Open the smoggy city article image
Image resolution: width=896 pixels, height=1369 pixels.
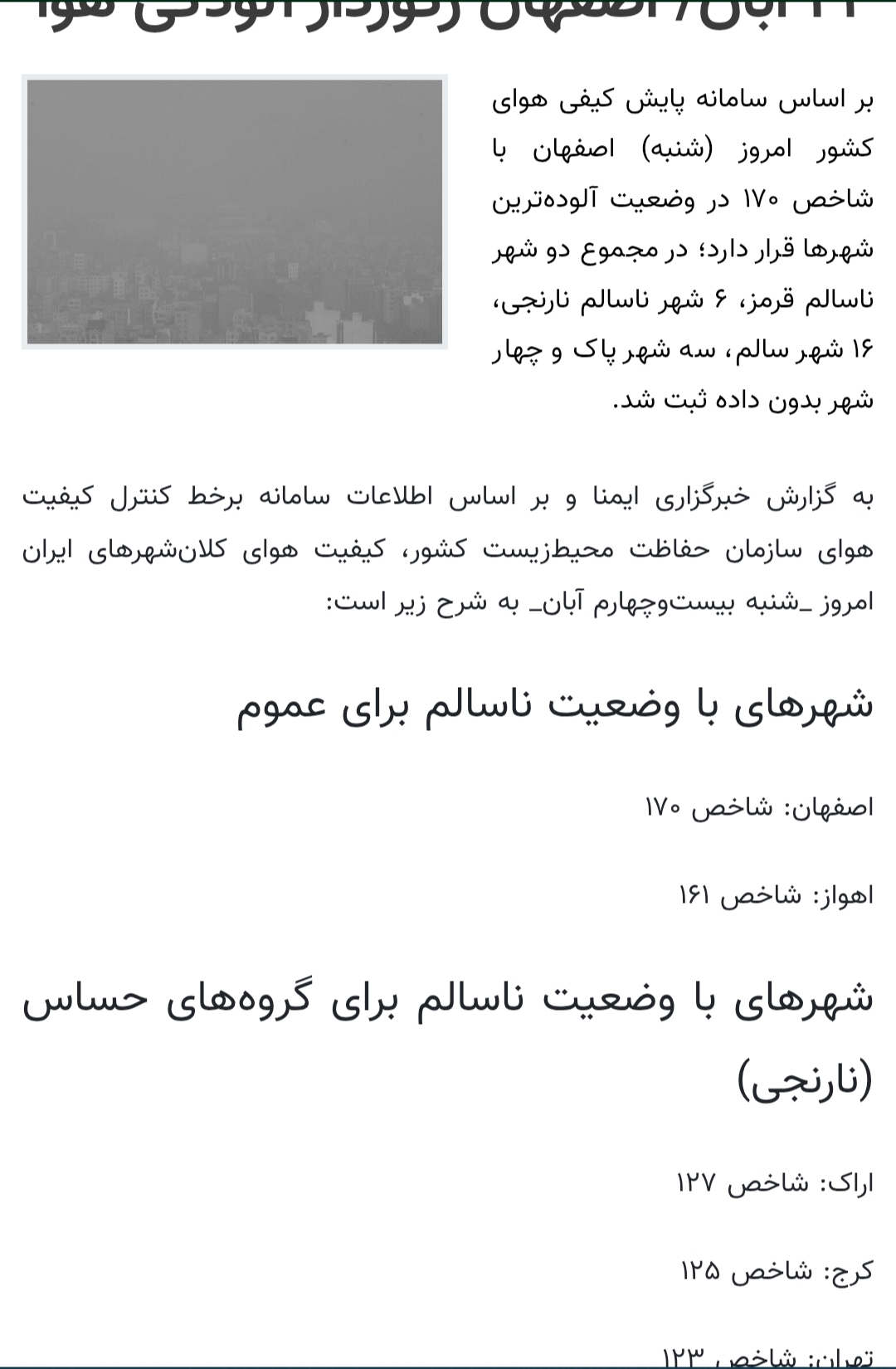(235, 212)
